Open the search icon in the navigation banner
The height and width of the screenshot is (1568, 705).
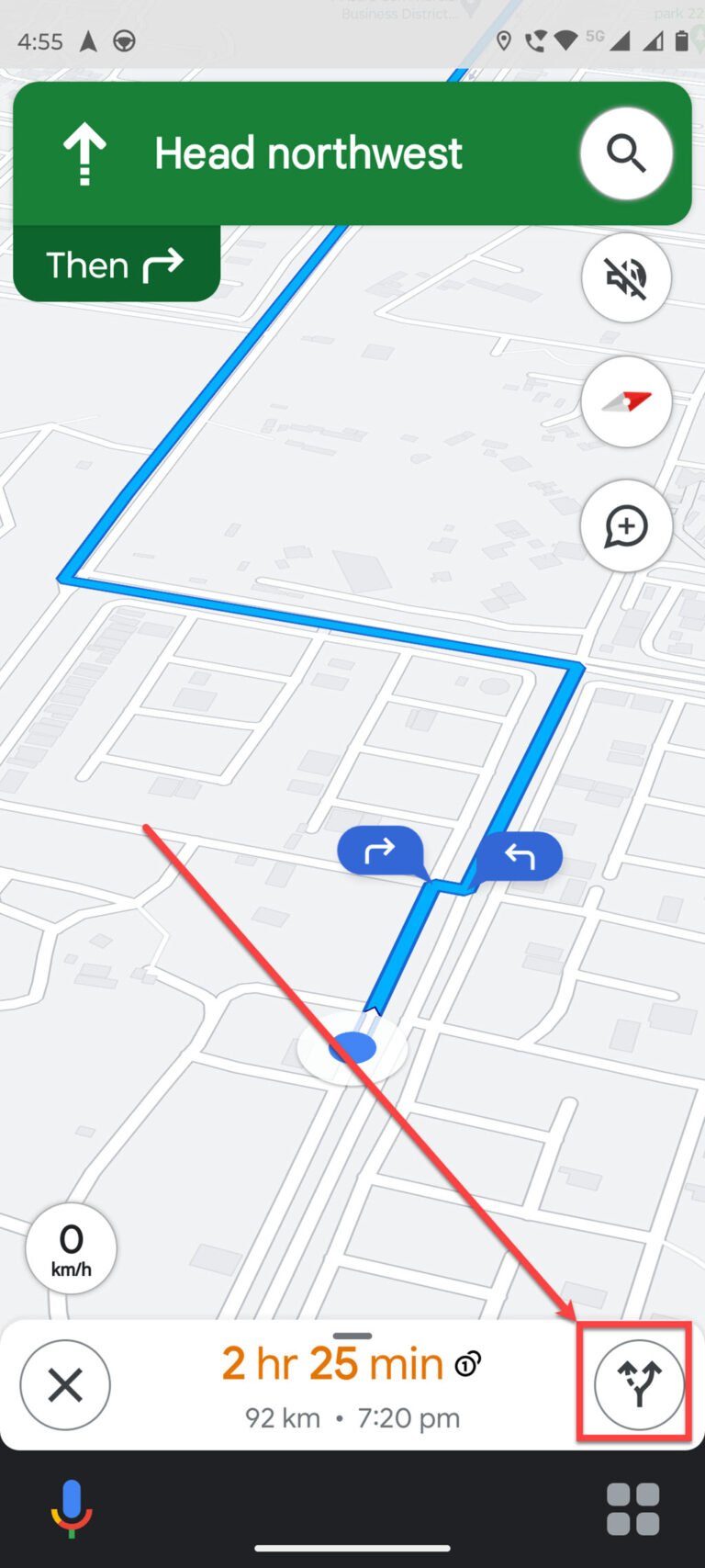click(627, 153)
